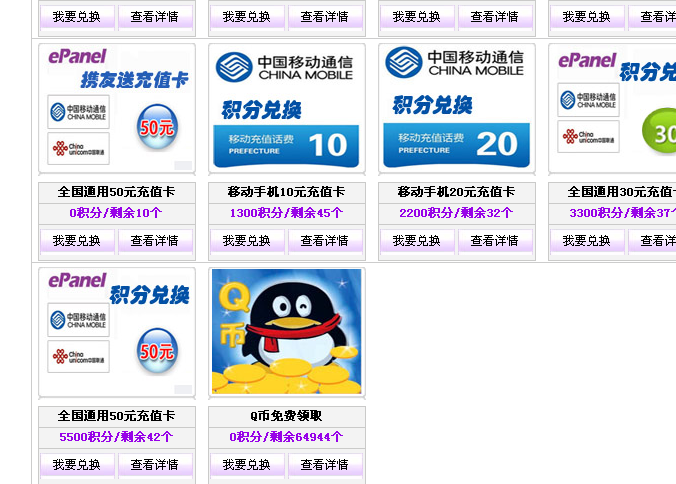The image size is (676, 484).
Task: View details of 移动手机10元充值卡
Action: pyautogui.click(x=325, y=241)
